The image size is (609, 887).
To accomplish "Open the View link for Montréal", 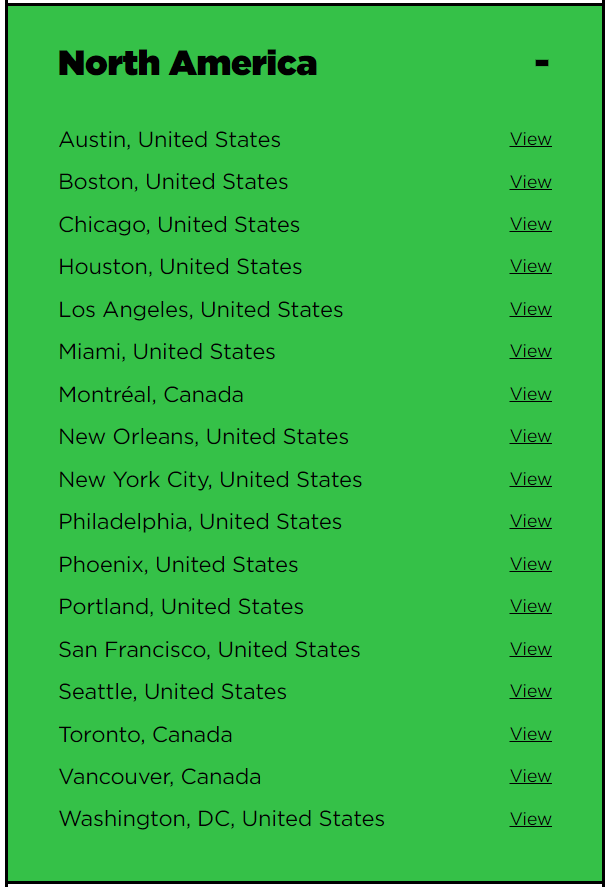I will pos(530,394).
